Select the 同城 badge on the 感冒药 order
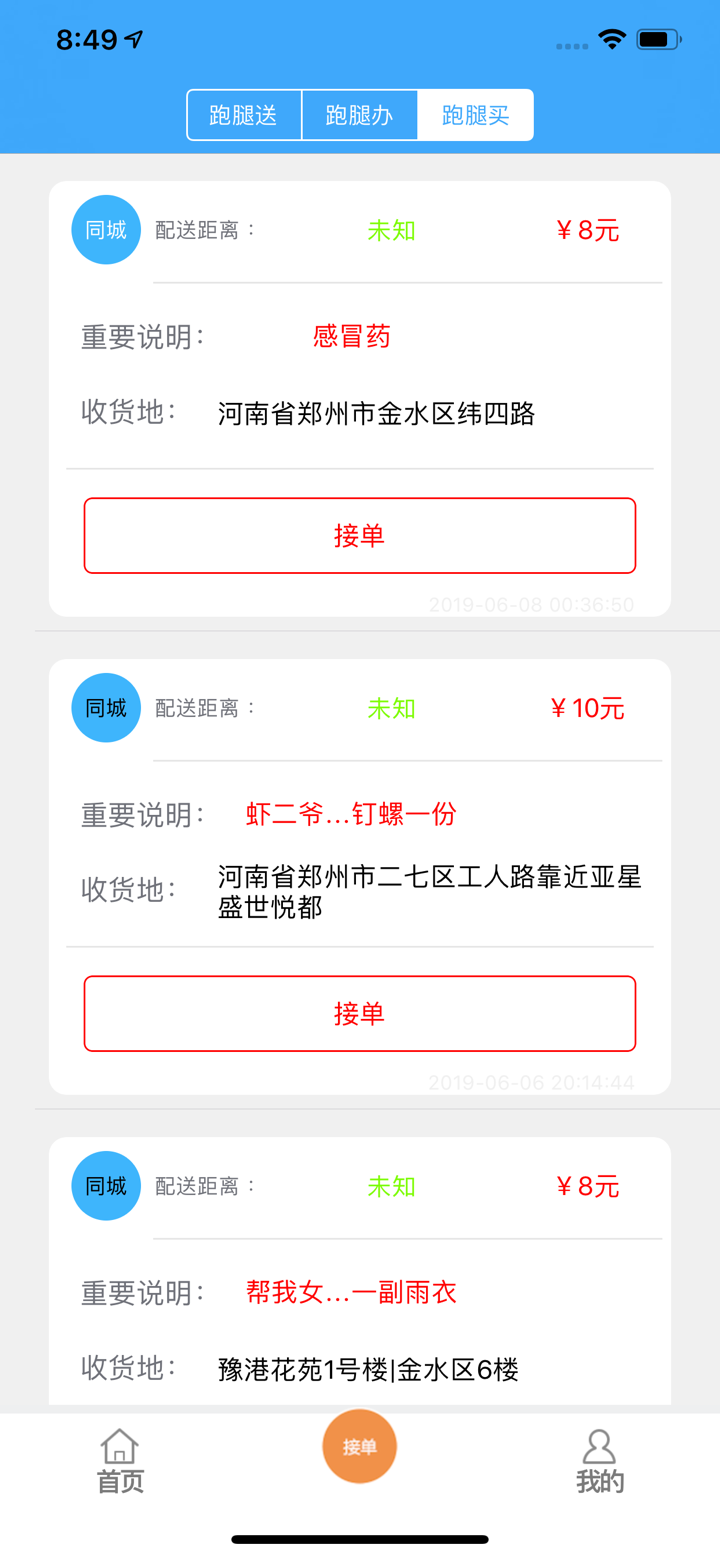The width and height of the screenshot is (720, 1558). (x=105, y=229)
